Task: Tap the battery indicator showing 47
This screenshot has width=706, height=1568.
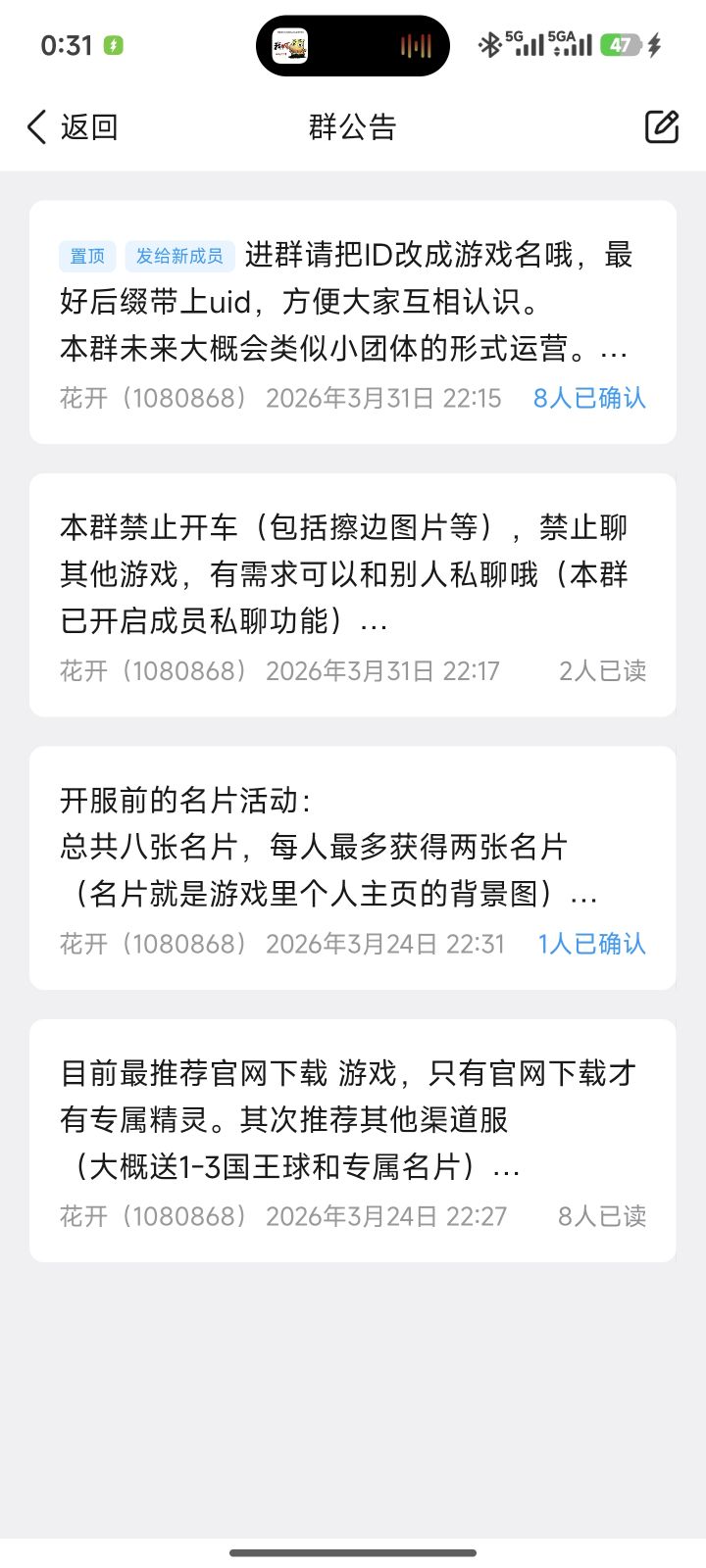Action: point(622,45)
